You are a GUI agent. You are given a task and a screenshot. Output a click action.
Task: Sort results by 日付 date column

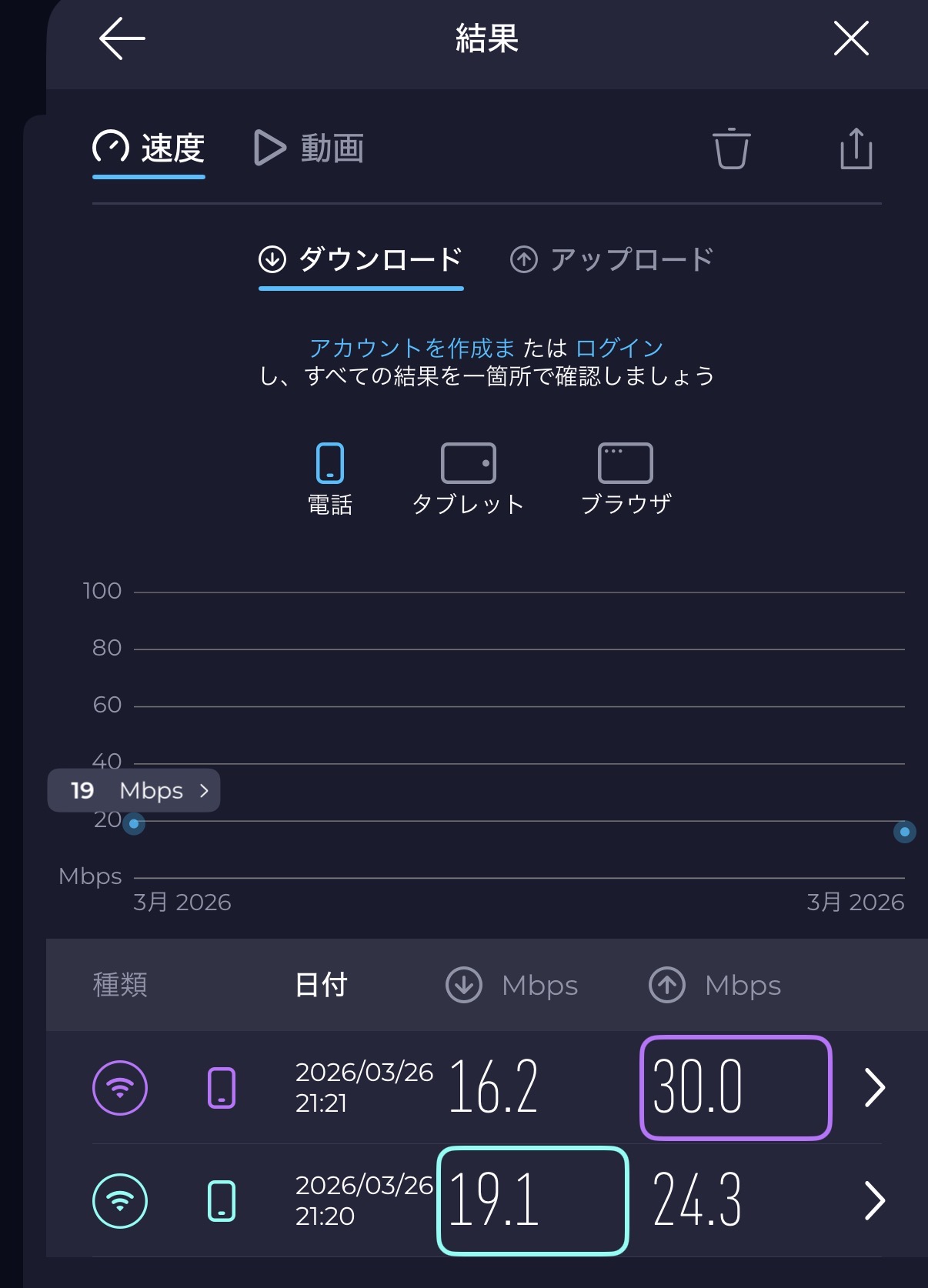coord(321,985)
